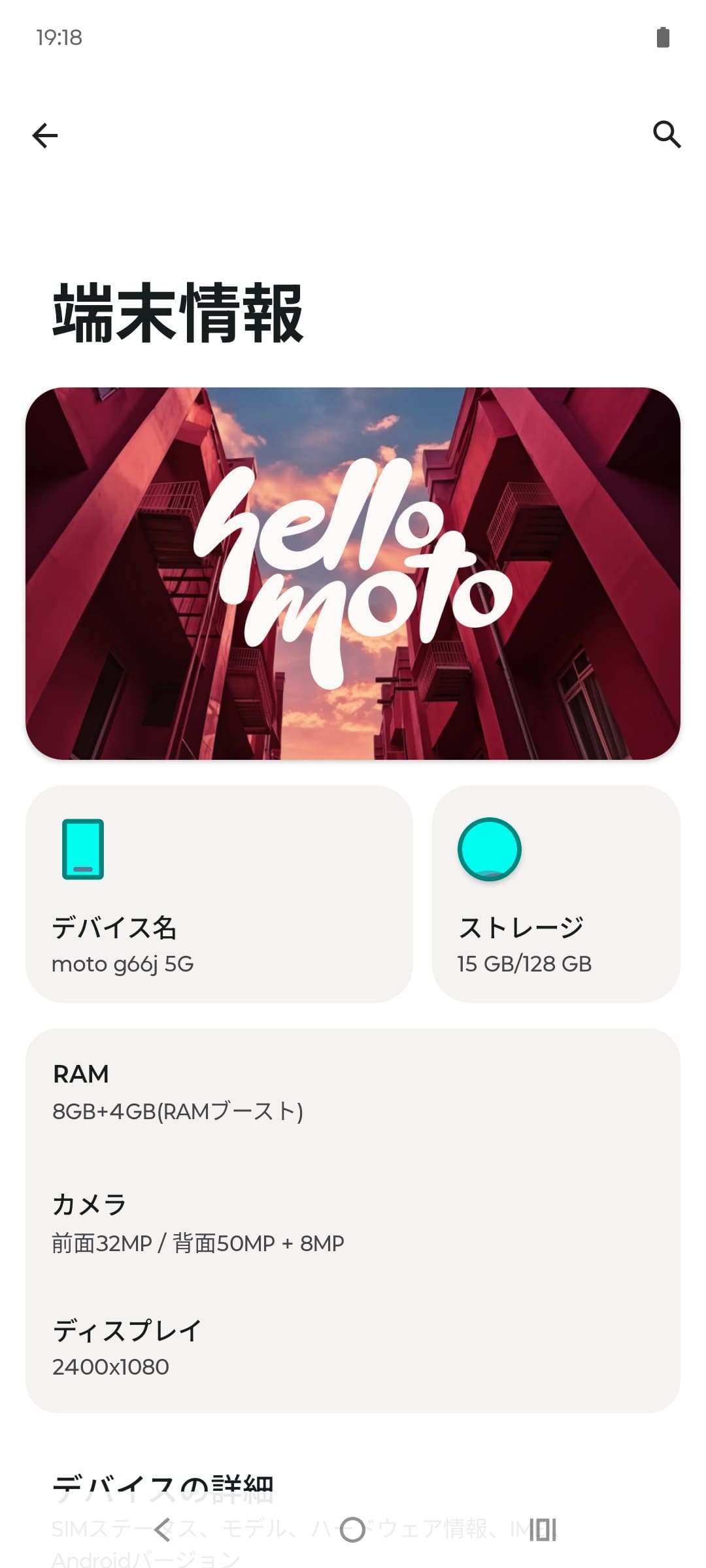Open recent apps from navigation bar
This screenshot has height=1568, width=706.
[543, 1529]
